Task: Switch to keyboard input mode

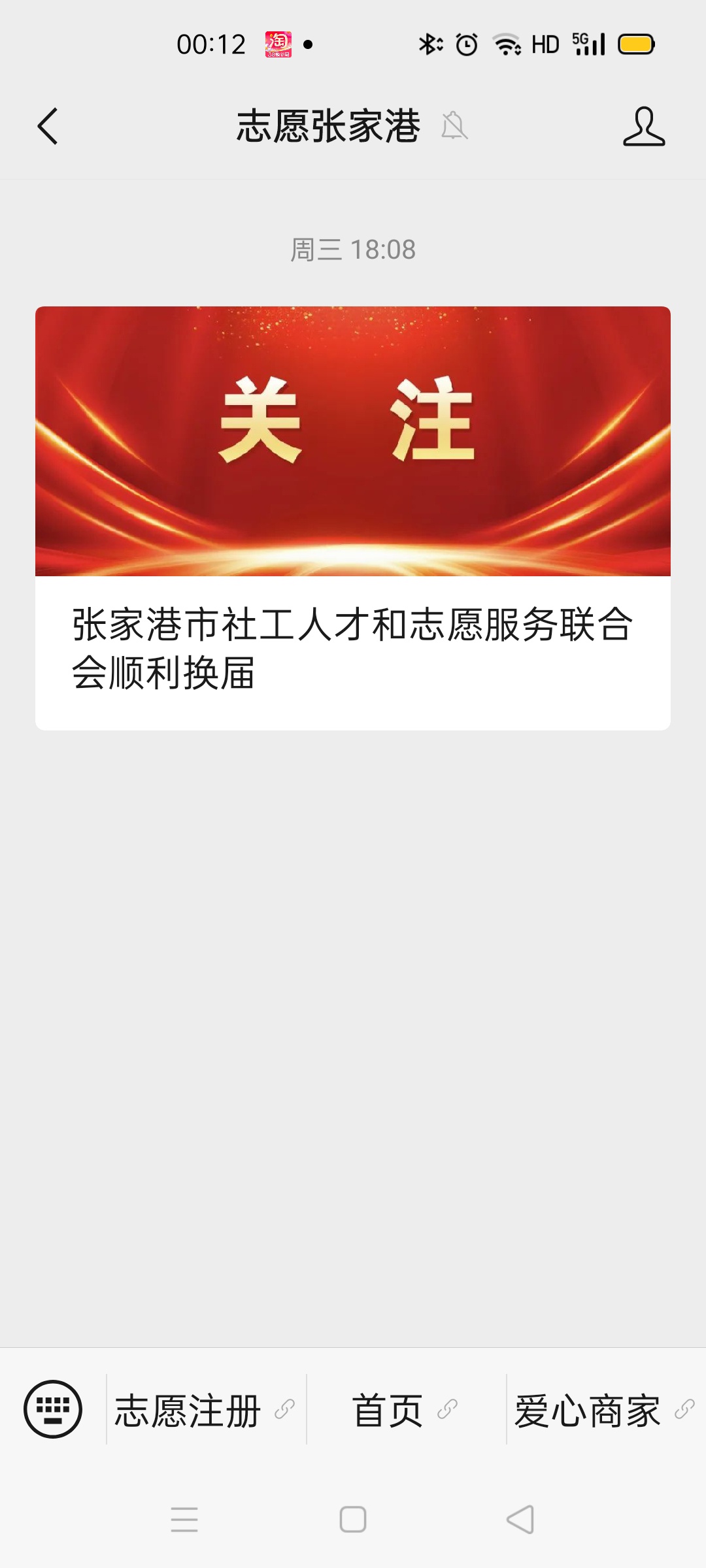Action: pos(53,1409)
